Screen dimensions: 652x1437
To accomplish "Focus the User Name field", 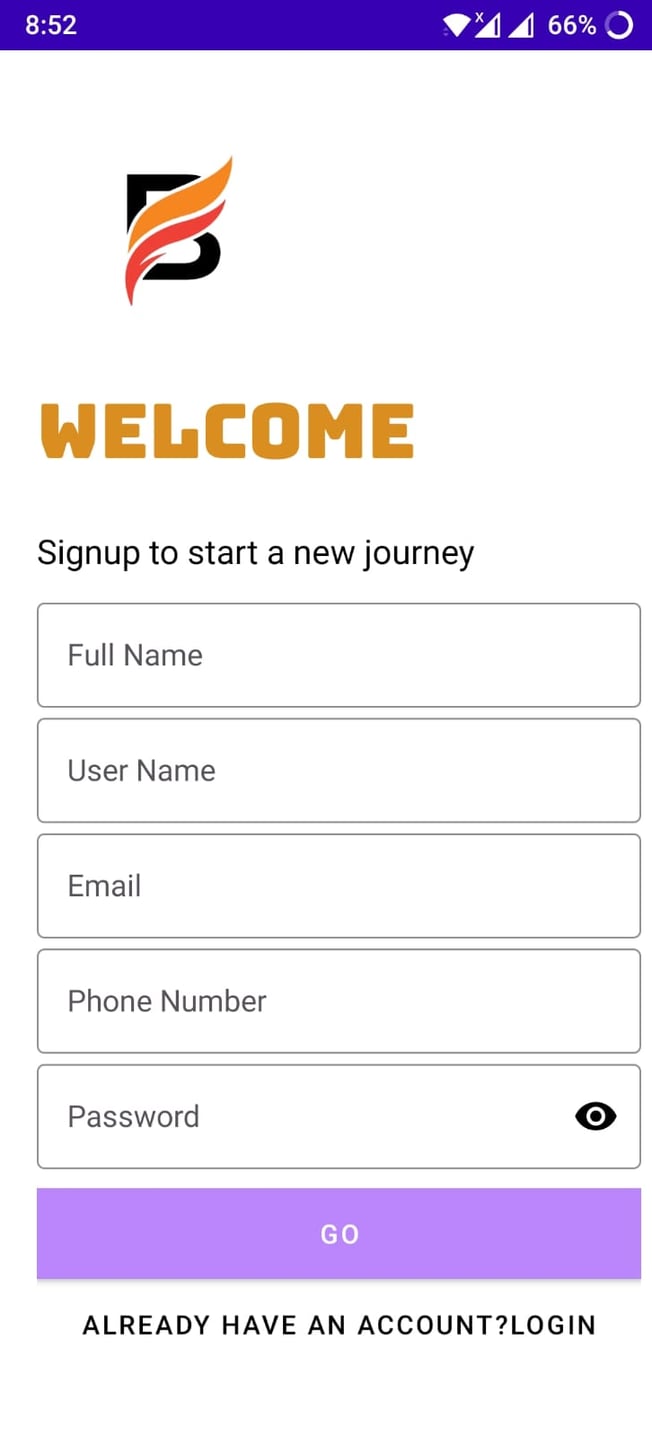I will [x=338, y=770].
